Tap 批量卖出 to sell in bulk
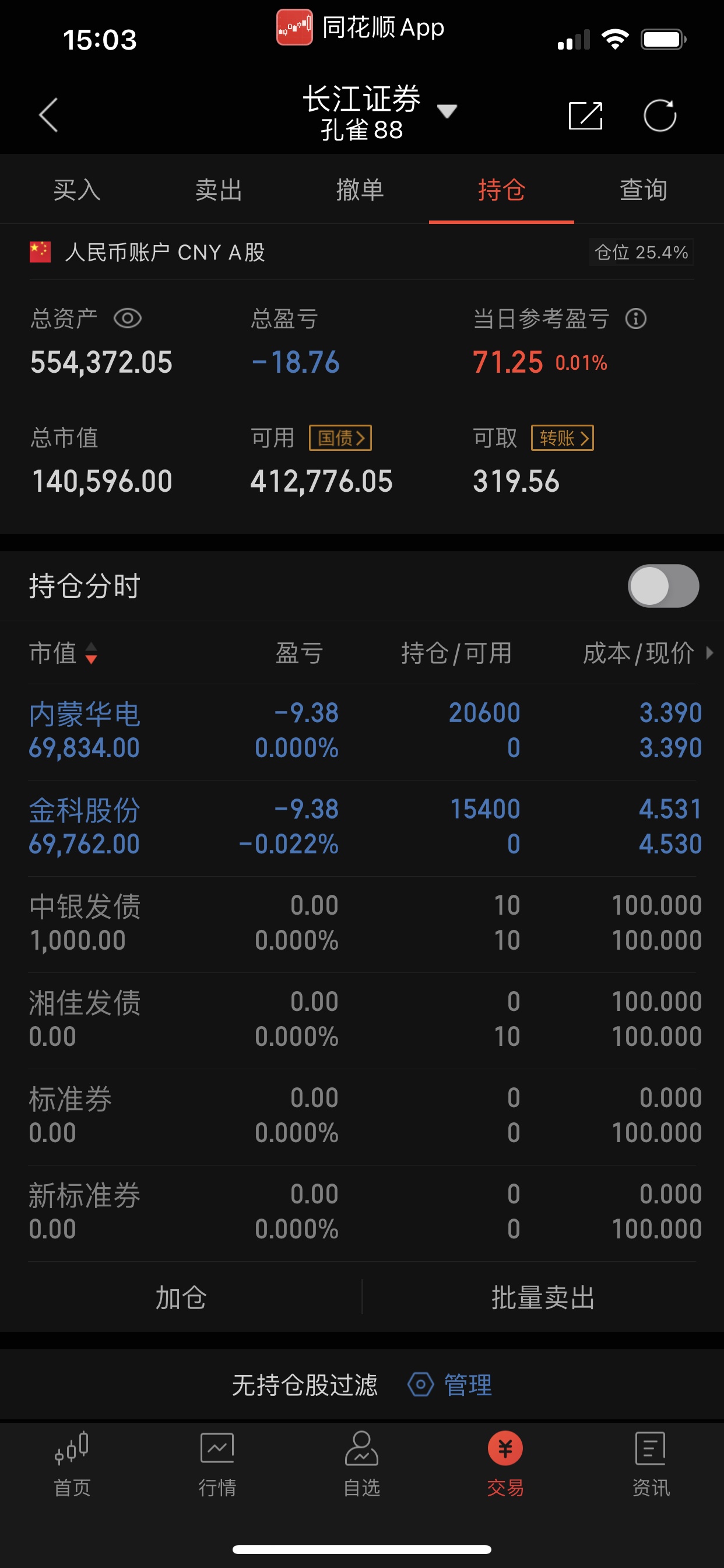This screenshot has height=1568, width=724. pos(543,1297)
